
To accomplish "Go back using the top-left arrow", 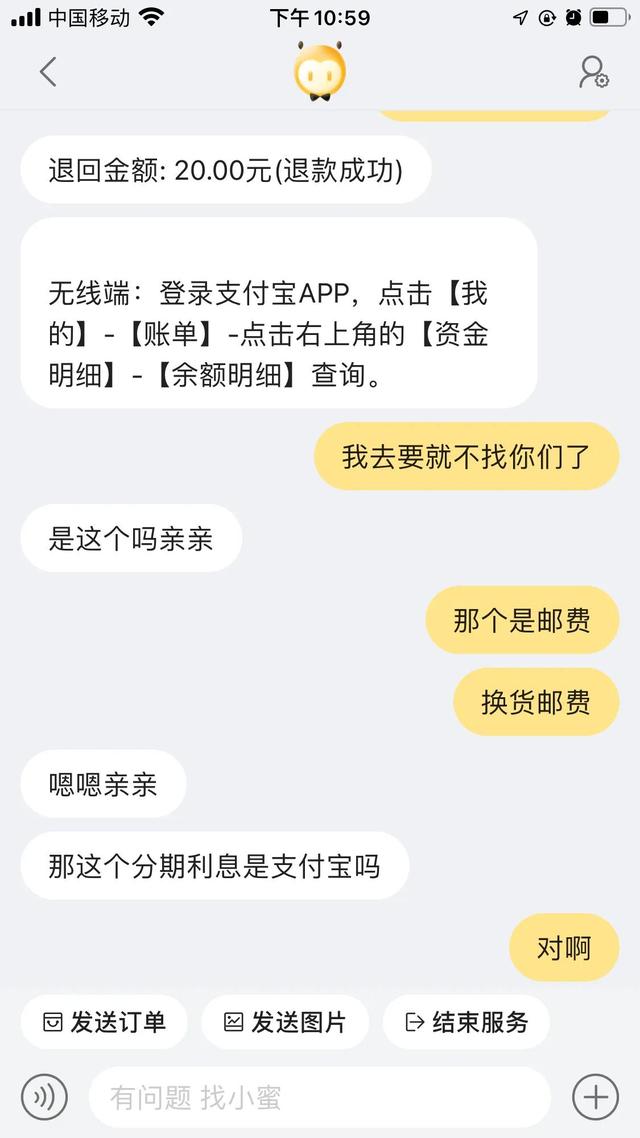I will tap(47, 72).
